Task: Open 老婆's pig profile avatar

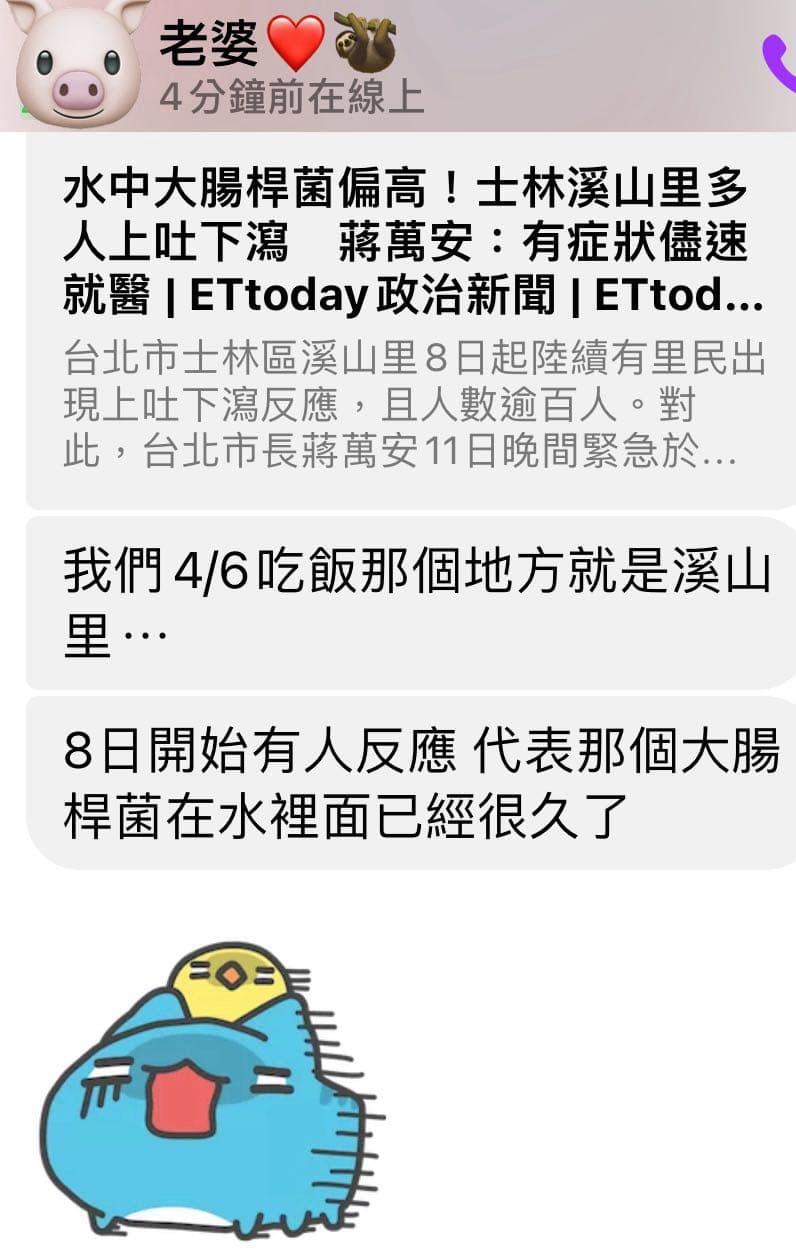Action: [78, 64]
